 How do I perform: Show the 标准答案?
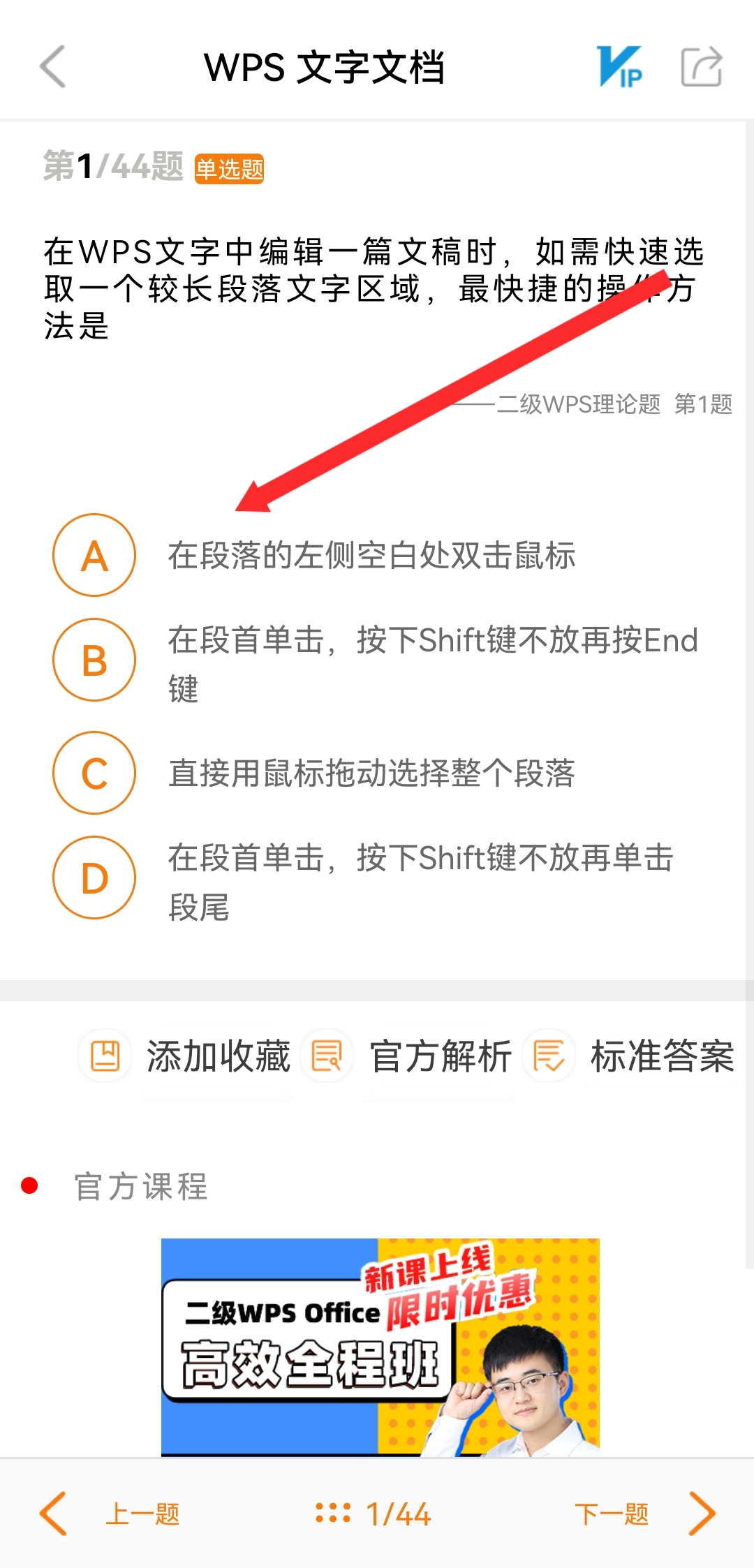[631, 1056]
